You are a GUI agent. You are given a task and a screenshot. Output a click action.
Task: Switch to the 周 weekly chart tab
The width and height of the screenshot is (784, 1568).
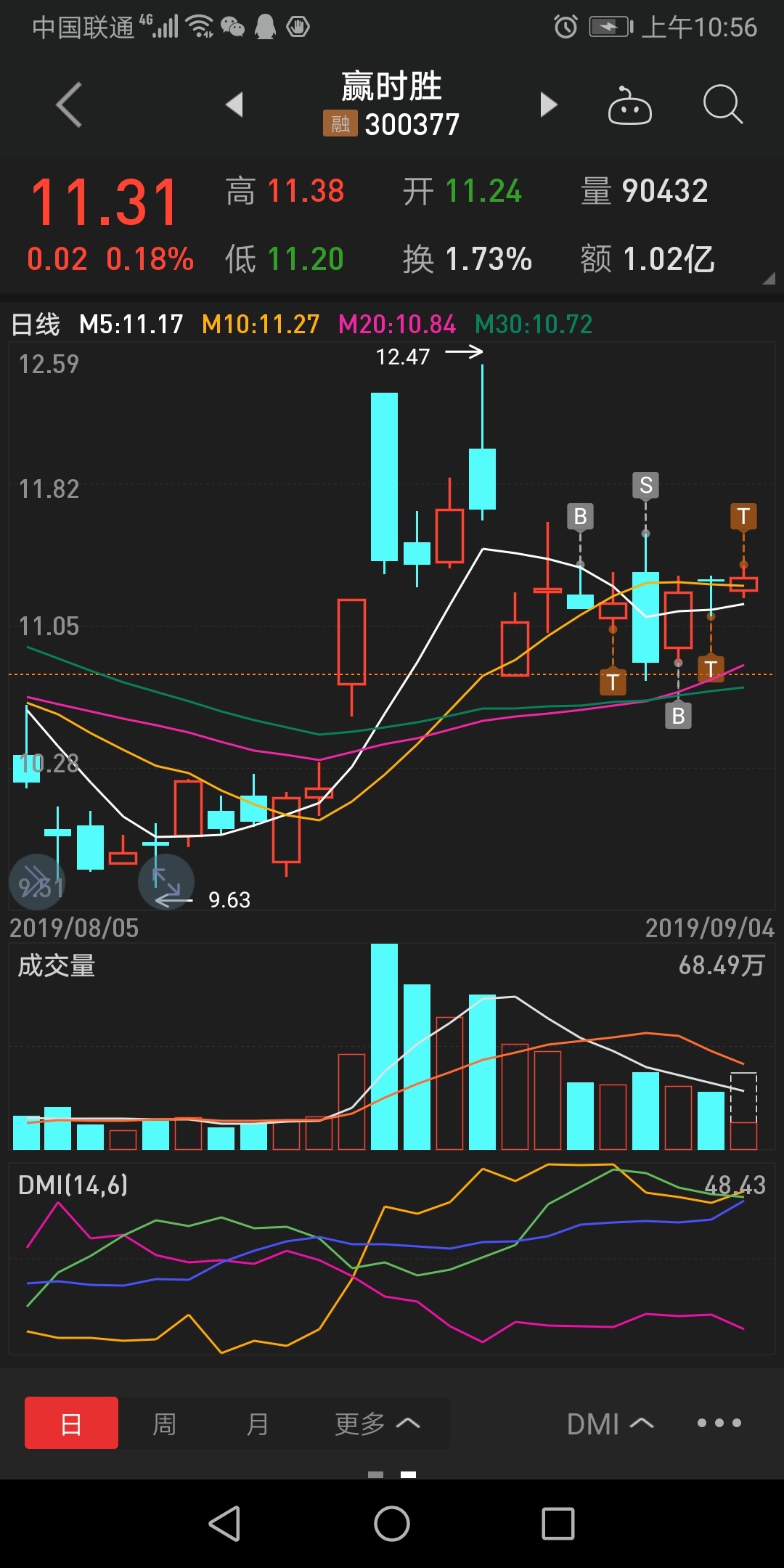pyautogui.click(x=165, y=1423)
